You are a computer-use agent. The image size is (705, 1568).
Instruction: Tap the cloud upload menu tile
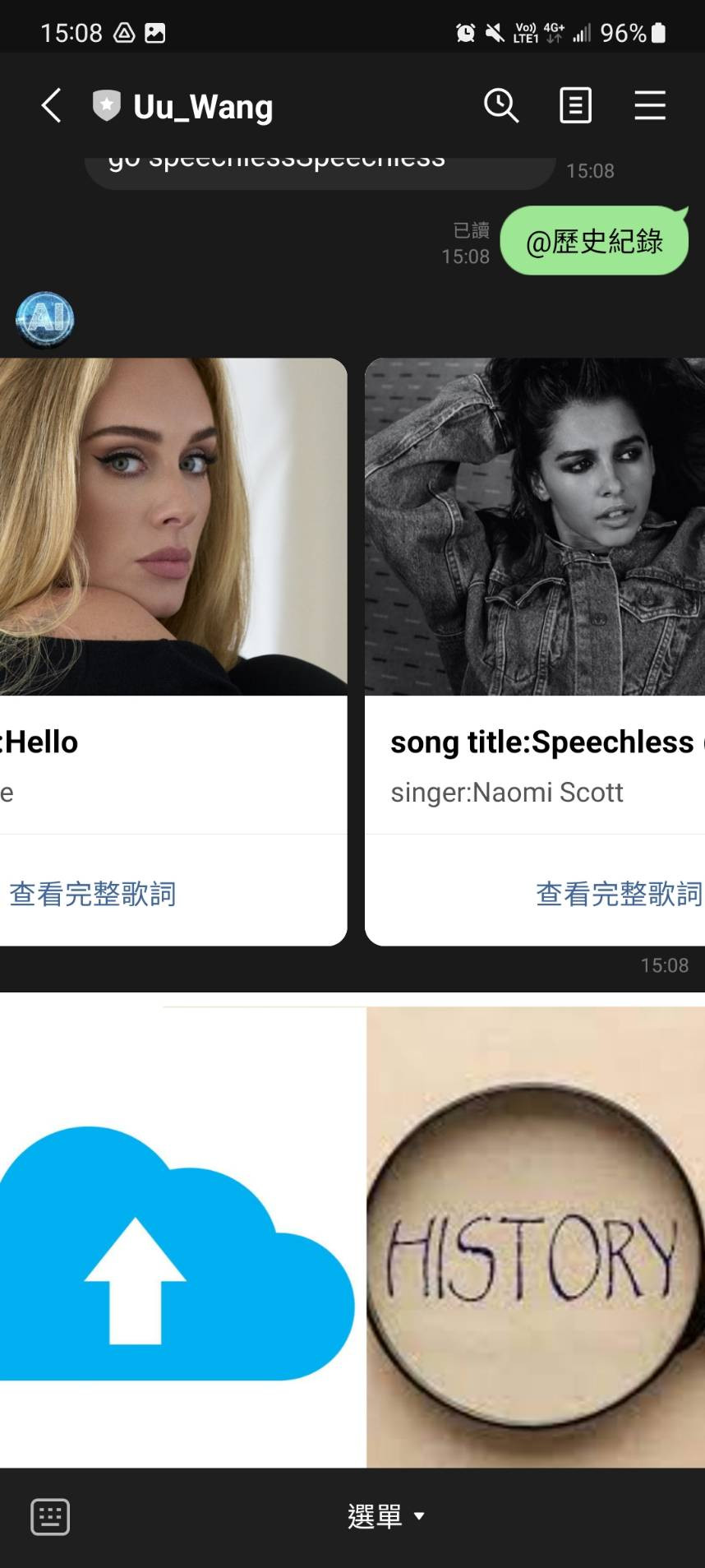182,1237
